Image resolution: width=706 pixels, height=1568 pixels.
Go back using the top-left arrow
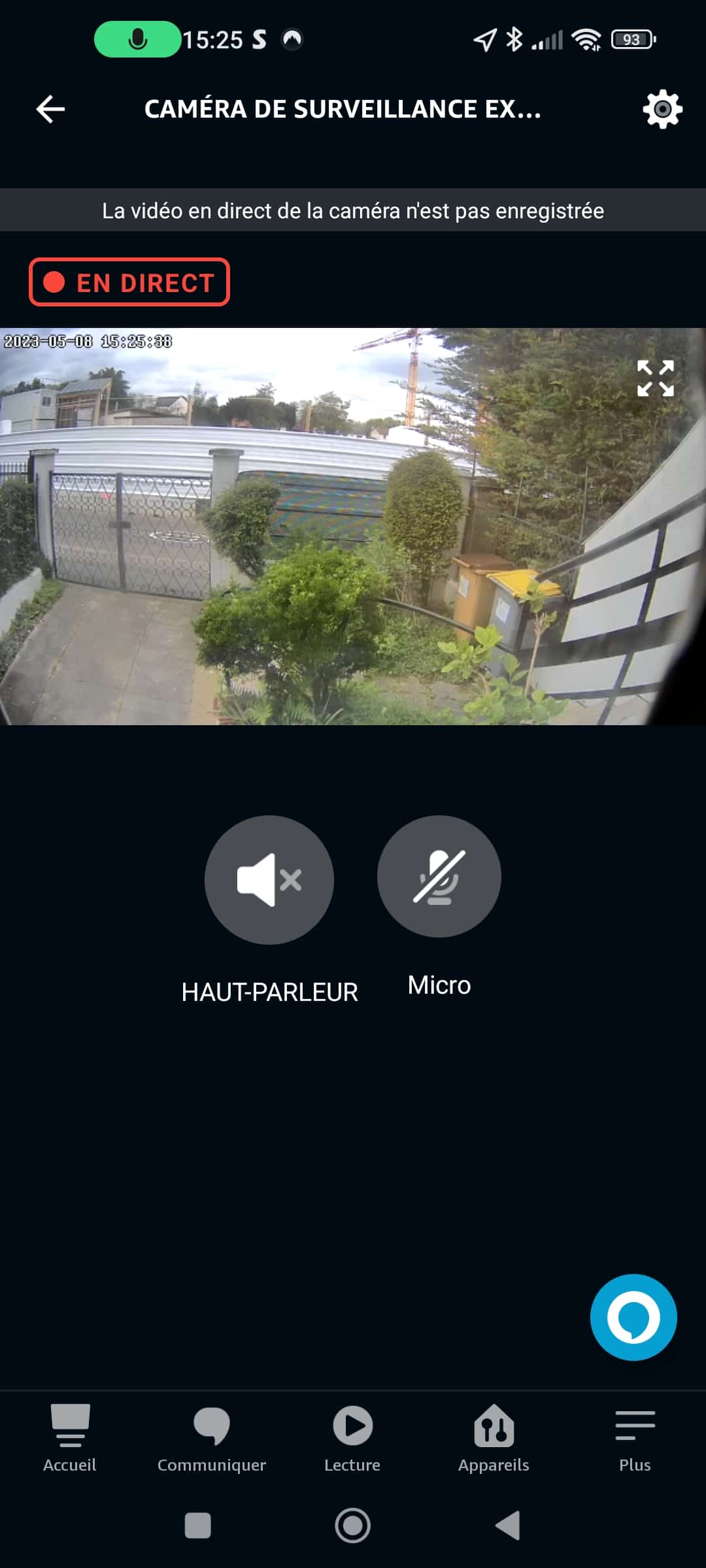(50, 109)
